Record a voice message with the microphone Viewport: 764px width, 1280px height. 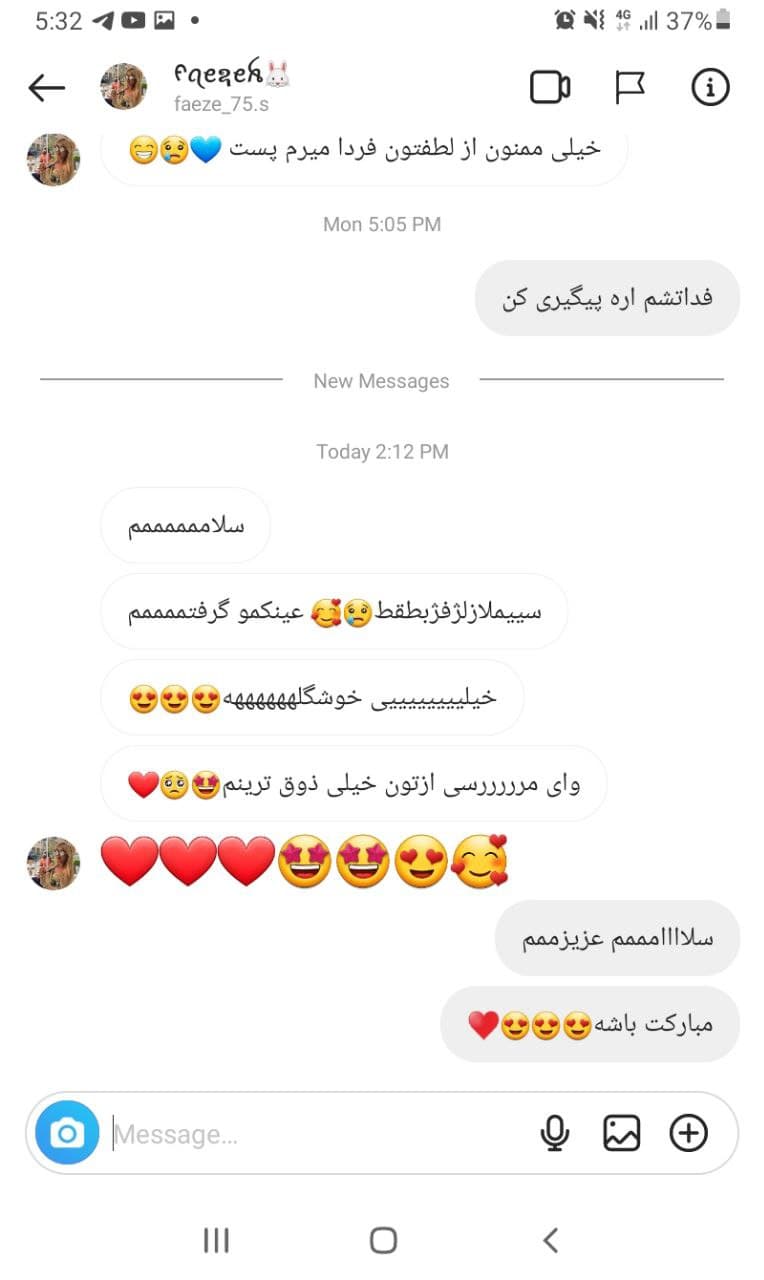pyautogui.click(x=554, y=1133)
